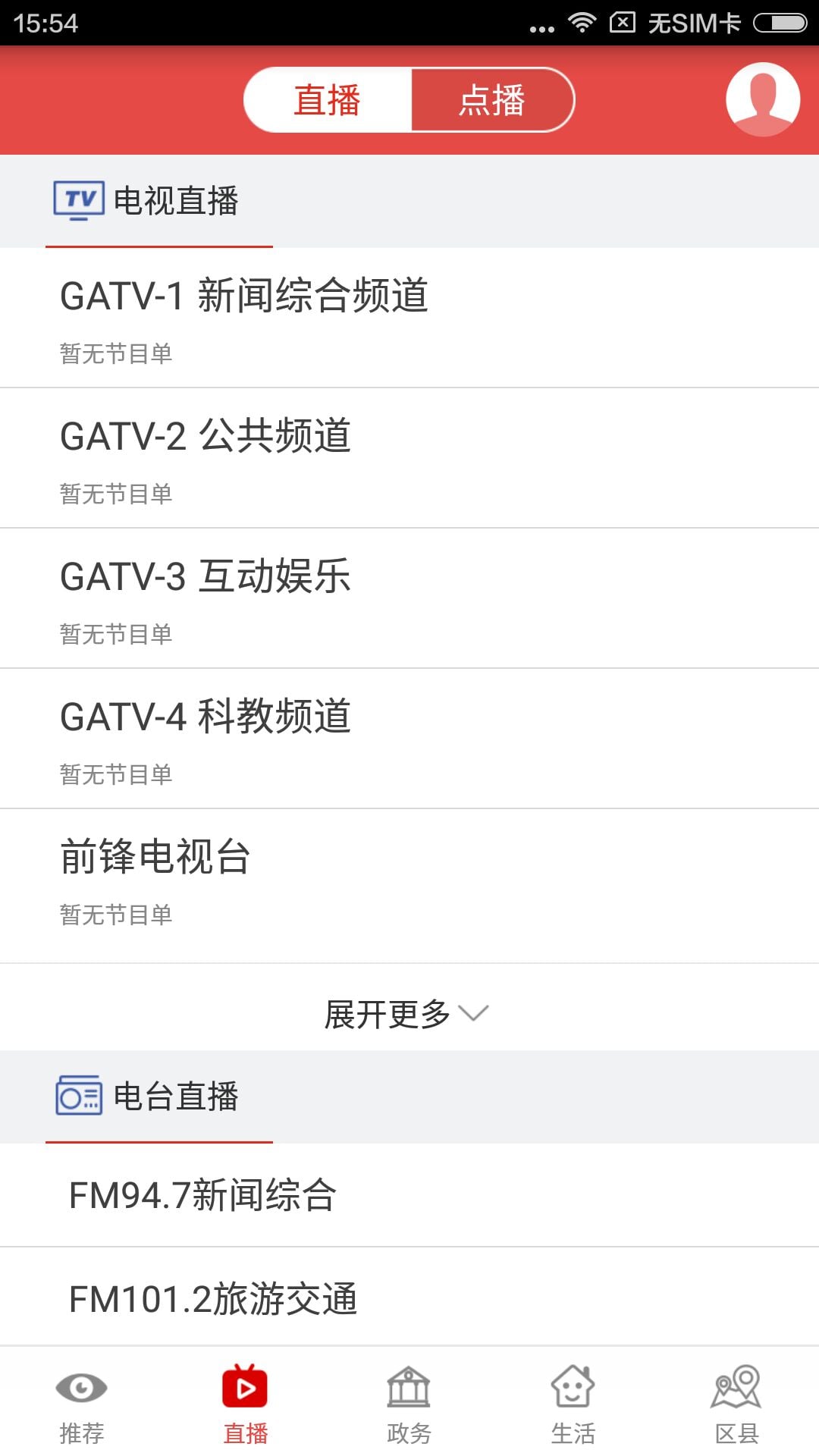
Task: Open GATV-1 新闻综合频道 live stream
Action: click(x=409, y=318)
